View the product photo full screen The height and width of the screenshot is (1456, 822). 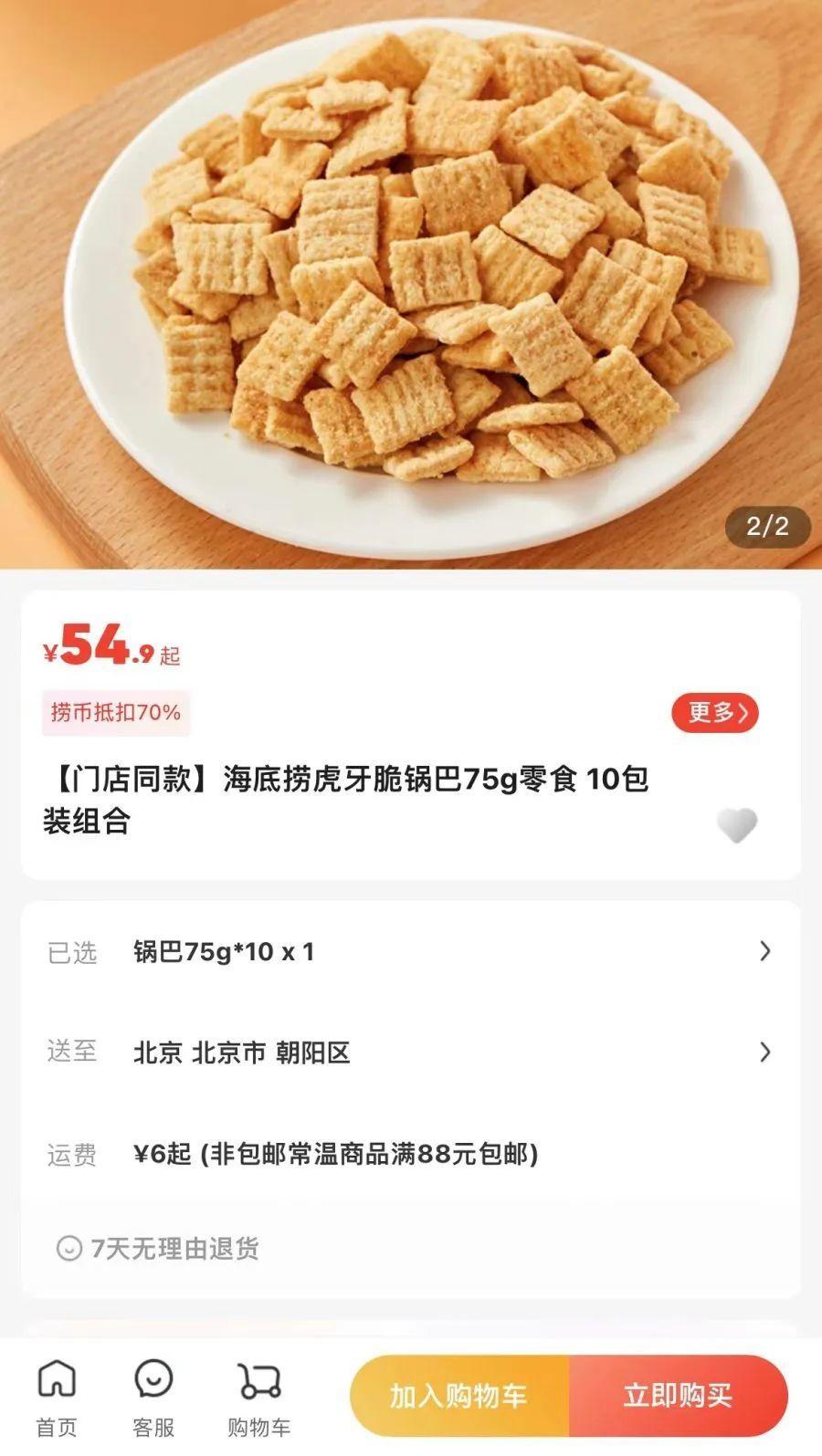coord(411,274)
